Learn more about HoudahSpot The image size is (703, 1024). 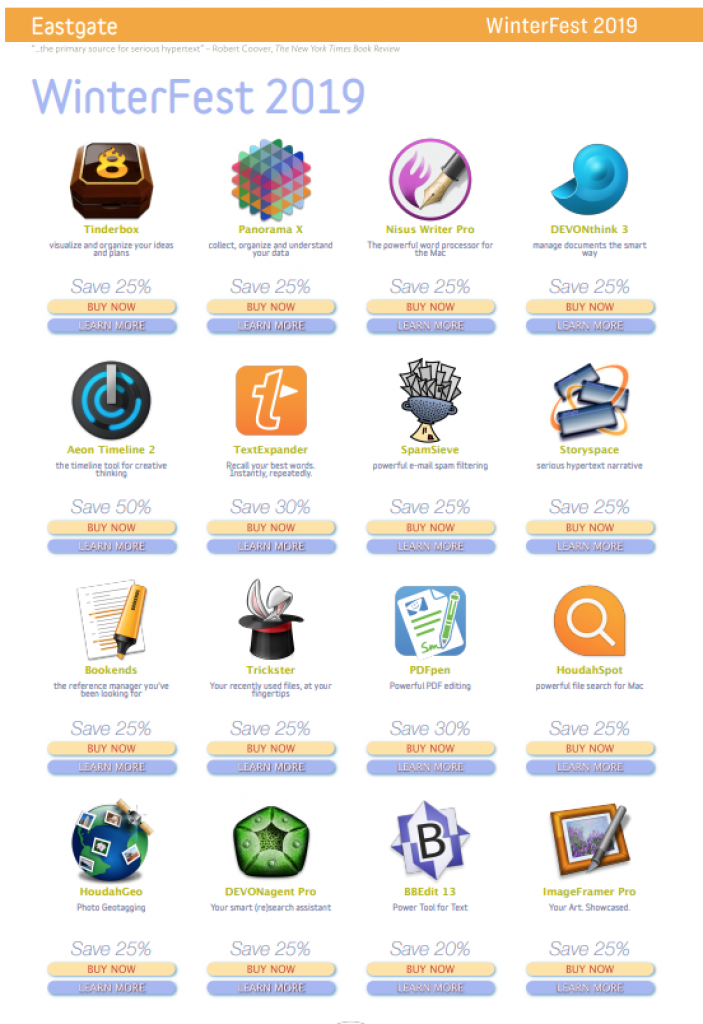coord(590,767)
